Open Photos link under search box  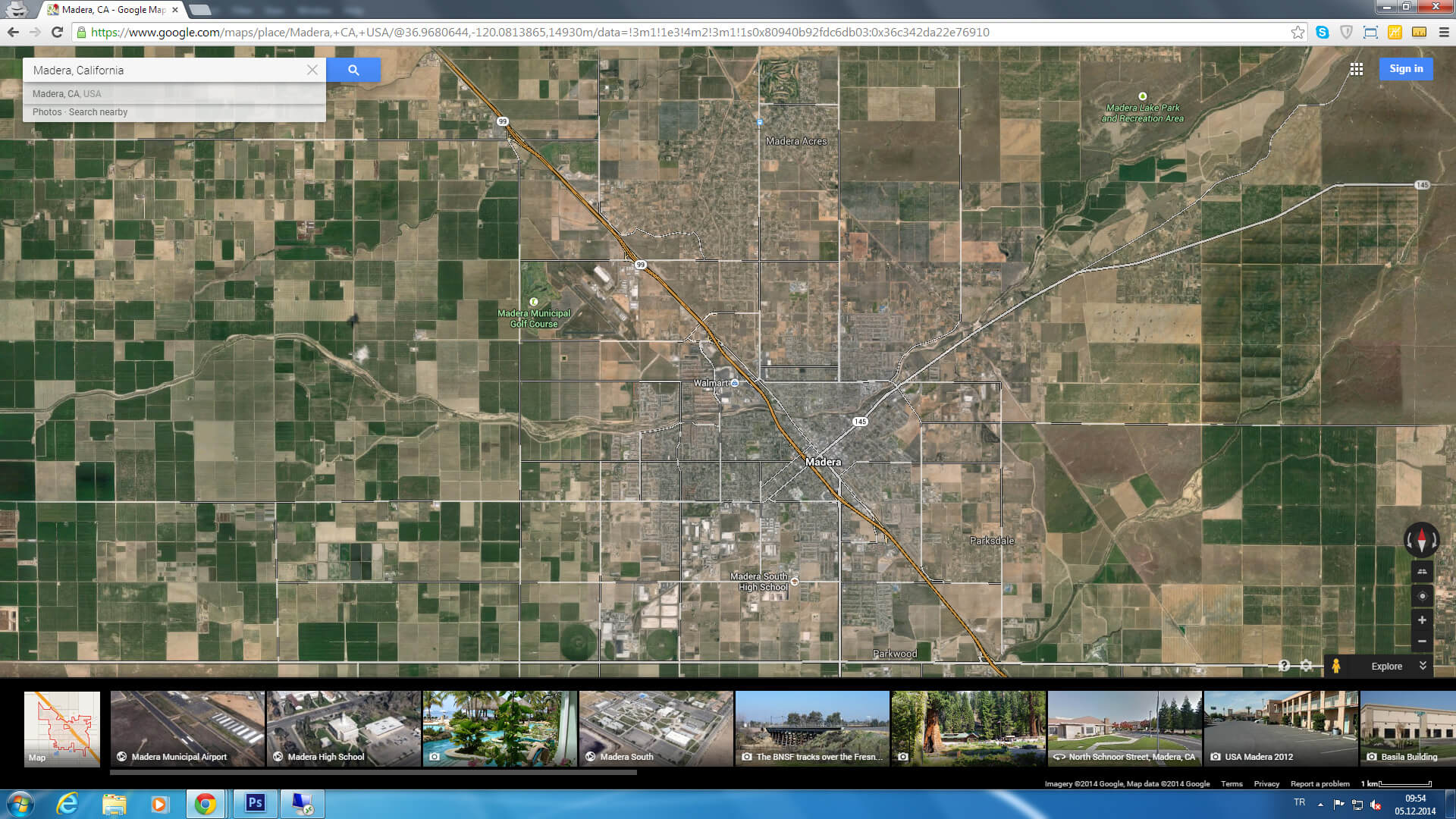click(46, 112)
